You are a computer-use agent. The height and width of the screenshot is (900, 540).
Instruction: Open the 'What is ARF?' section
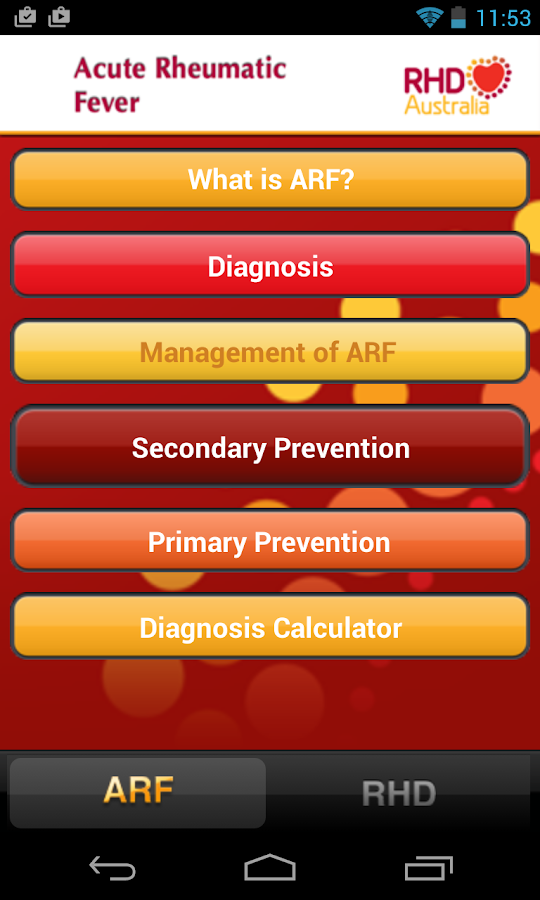[x=270, y=180]
